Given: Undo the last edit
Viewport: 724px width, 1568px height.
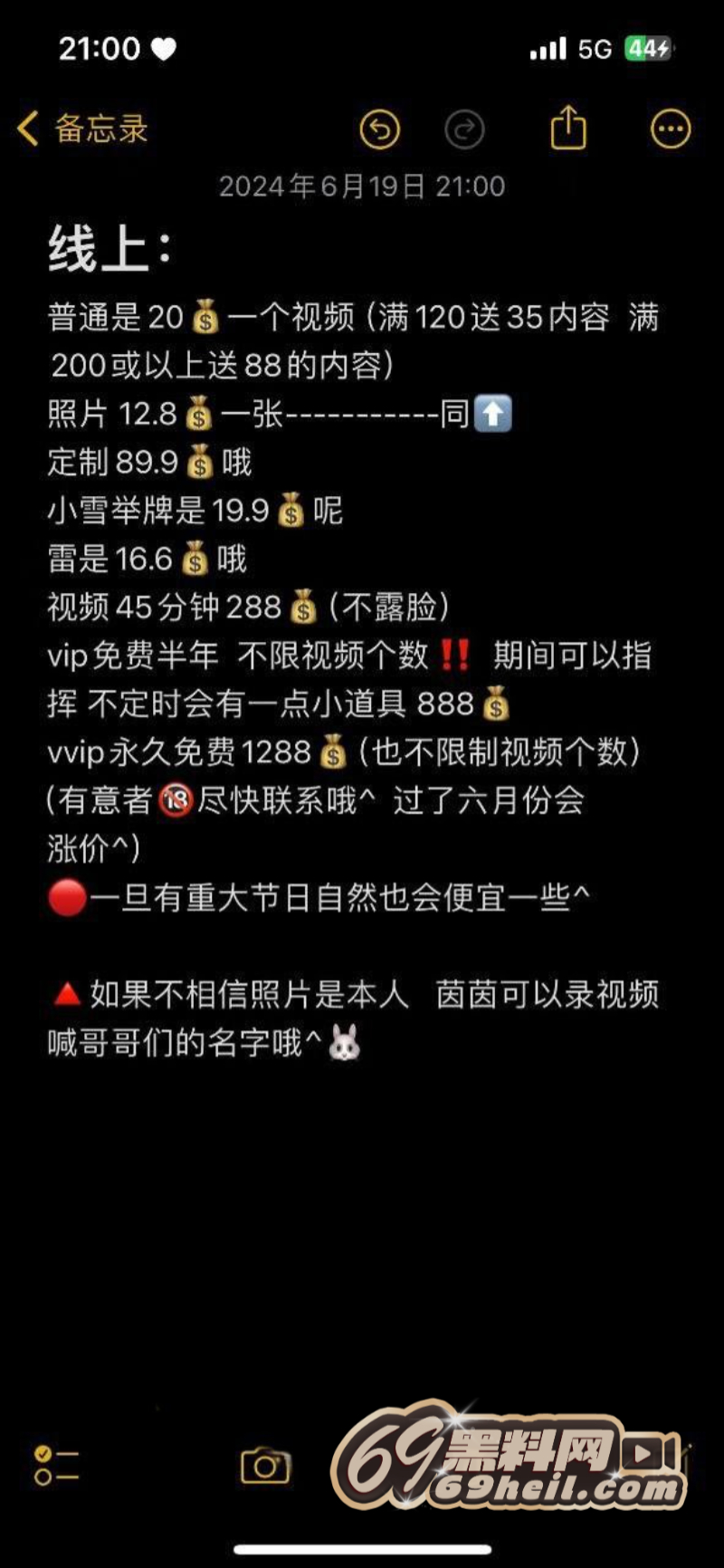Looking at the screenshot, I should pos(379,129).
